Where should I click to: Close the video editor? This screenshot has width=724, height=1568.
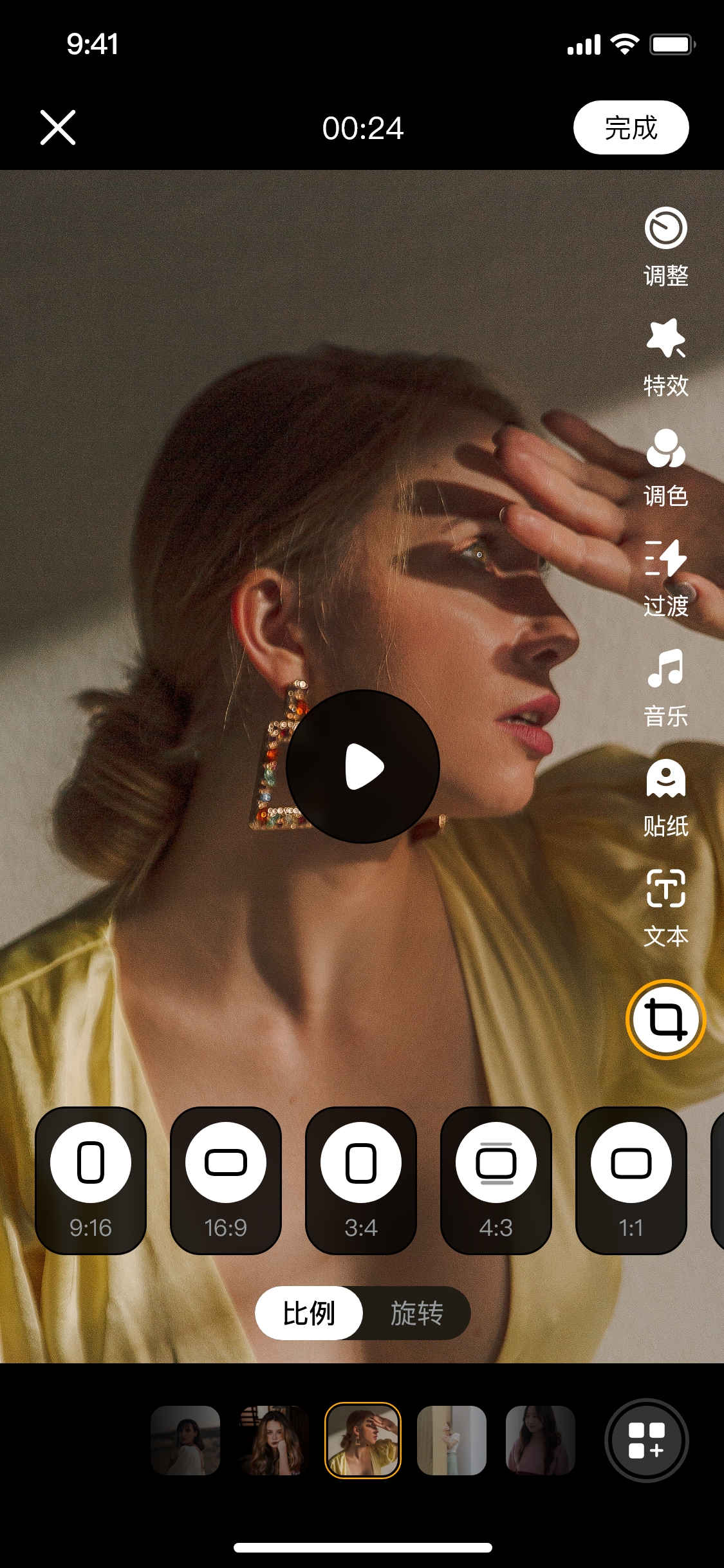tap(58, 127)
